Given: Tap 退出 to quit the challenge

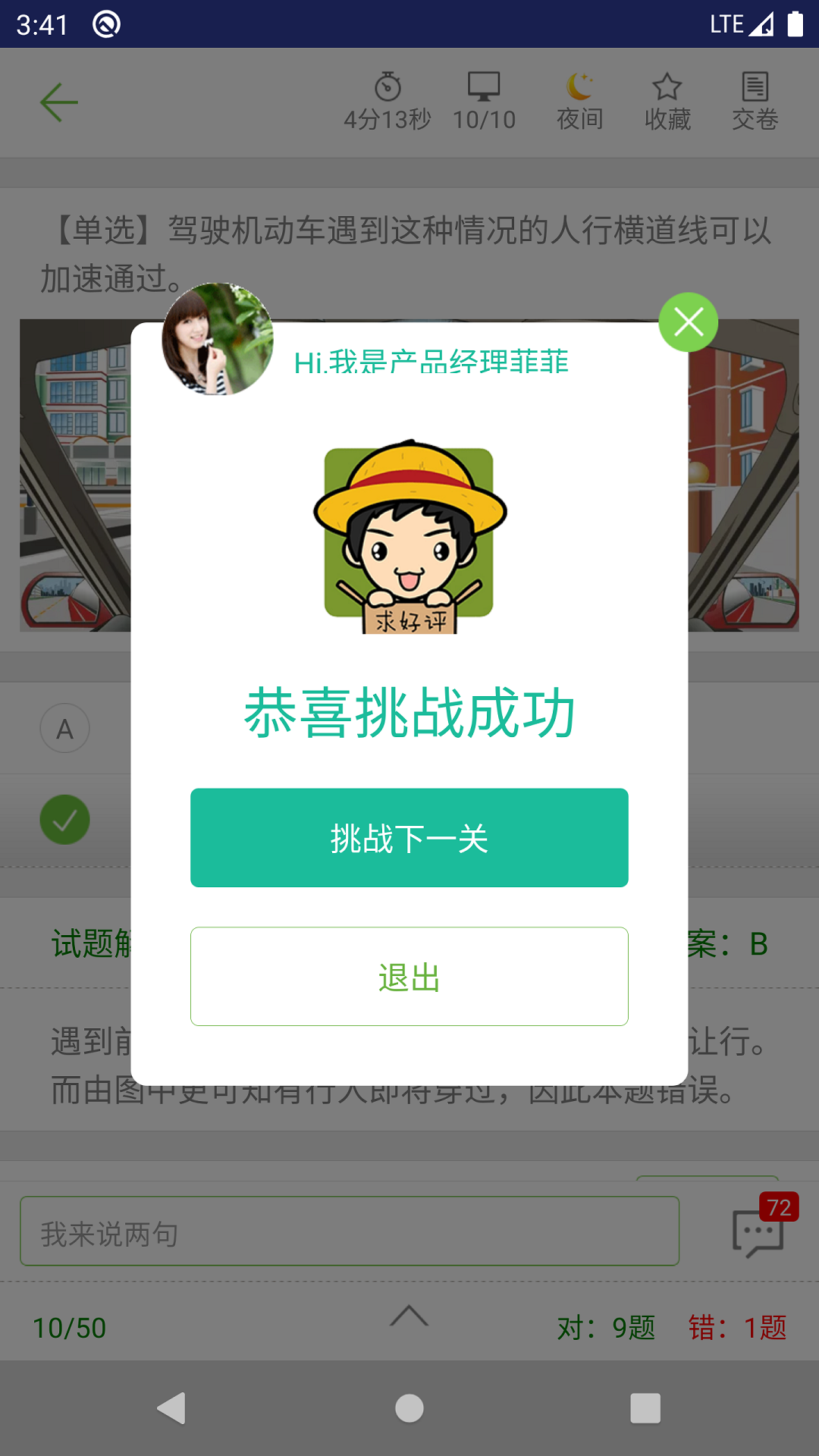Looking at the screenshot, I should point(409,977).
